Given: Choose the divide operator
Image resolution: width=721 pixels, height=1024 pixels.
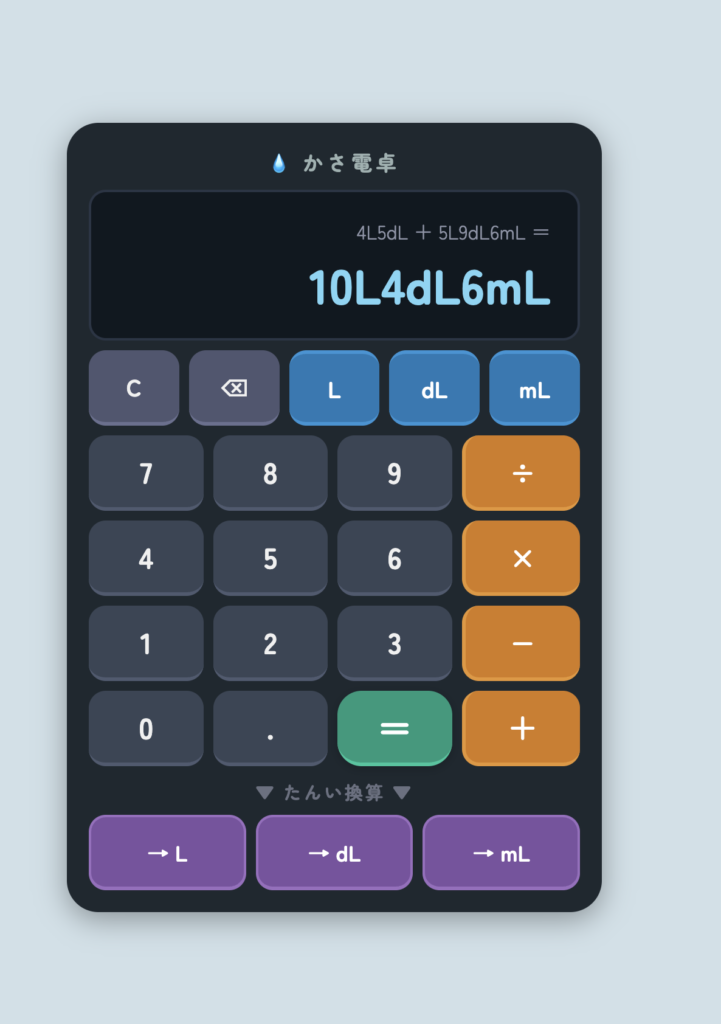Looking at the screenshot, I should 521,473.
